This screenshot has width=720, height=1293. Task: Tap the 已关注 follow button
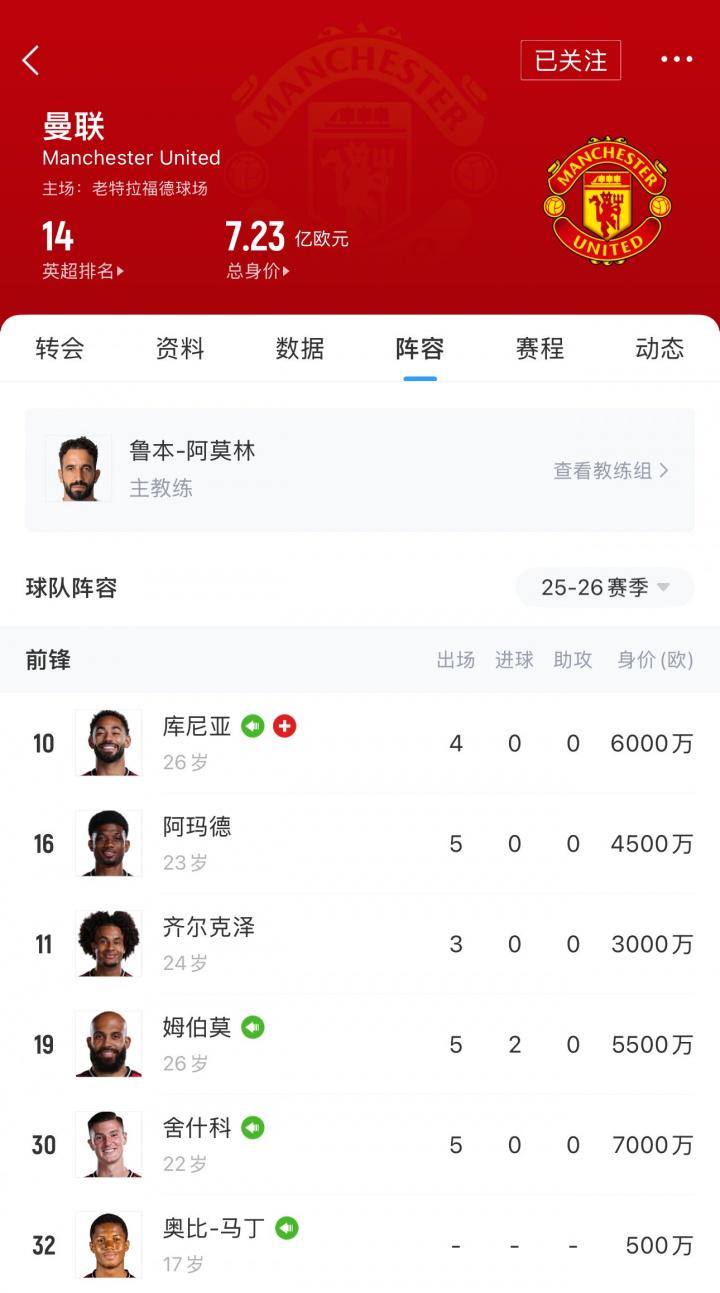570,61
